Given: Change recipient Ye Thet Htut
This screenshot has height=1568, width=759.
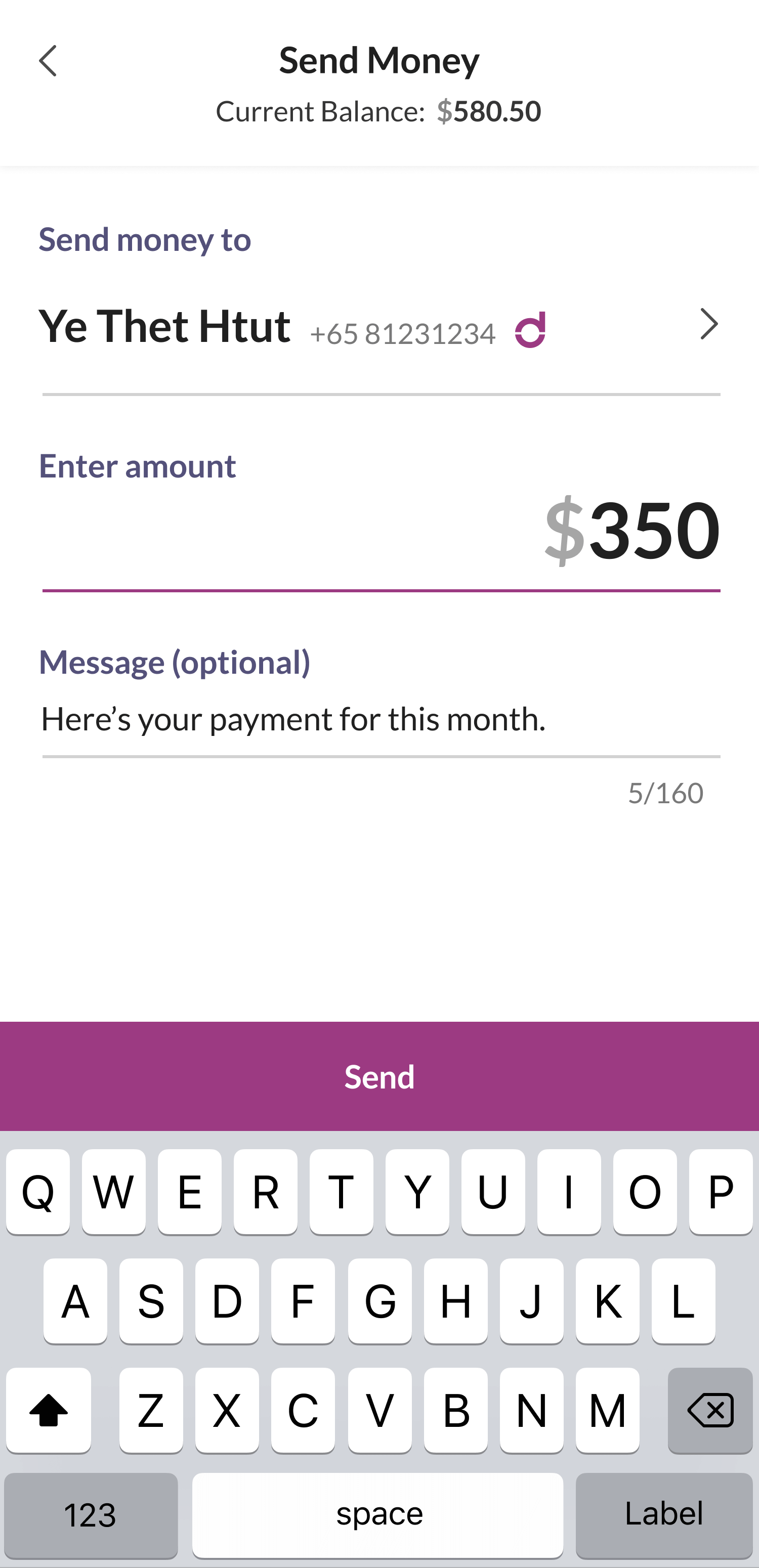Looking at the screenshot, I should coord(379,326).
